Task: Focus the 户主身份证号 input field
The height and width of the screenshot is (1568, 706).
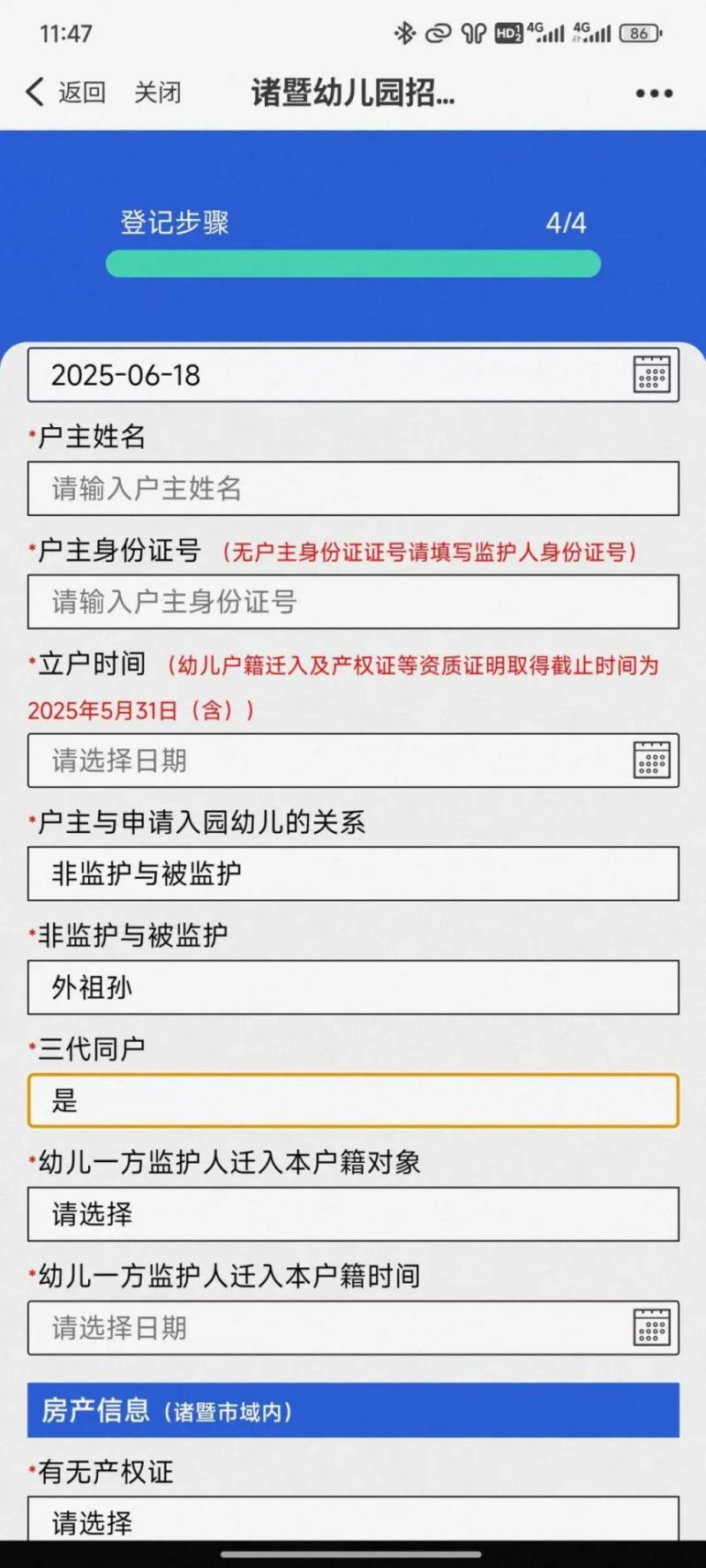Action: [x=353, y=602]
